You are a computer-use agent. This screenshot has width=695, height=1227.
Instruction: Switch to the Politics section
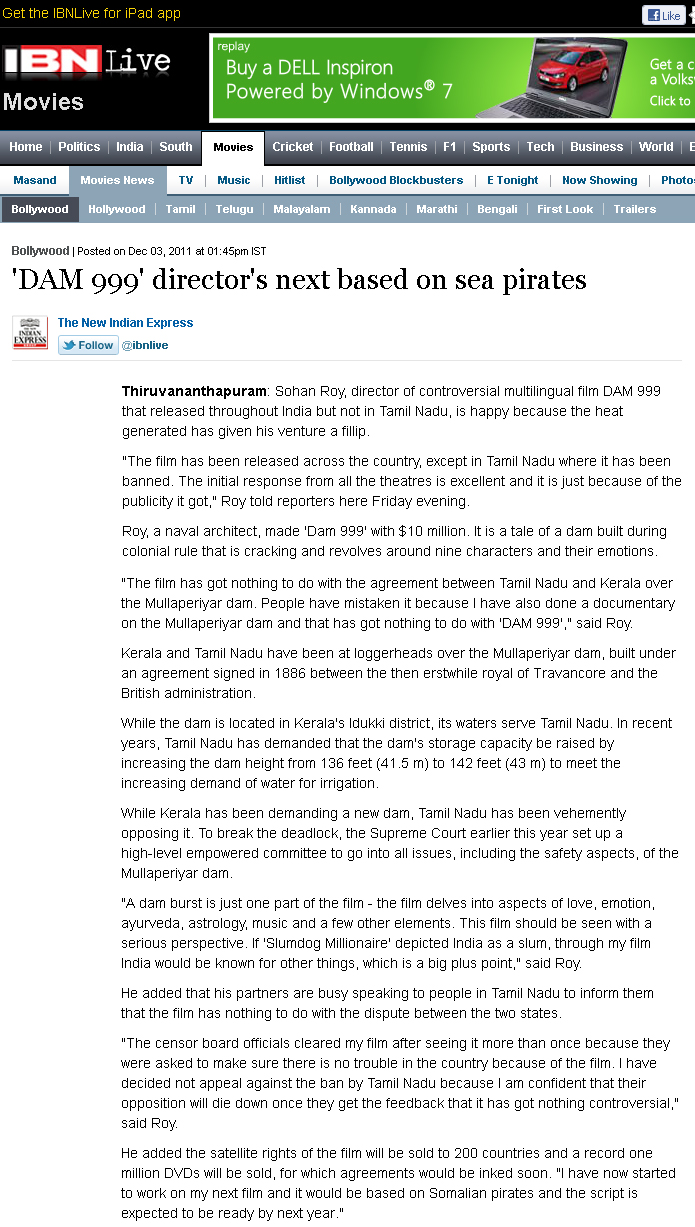[x=79, y=147]
